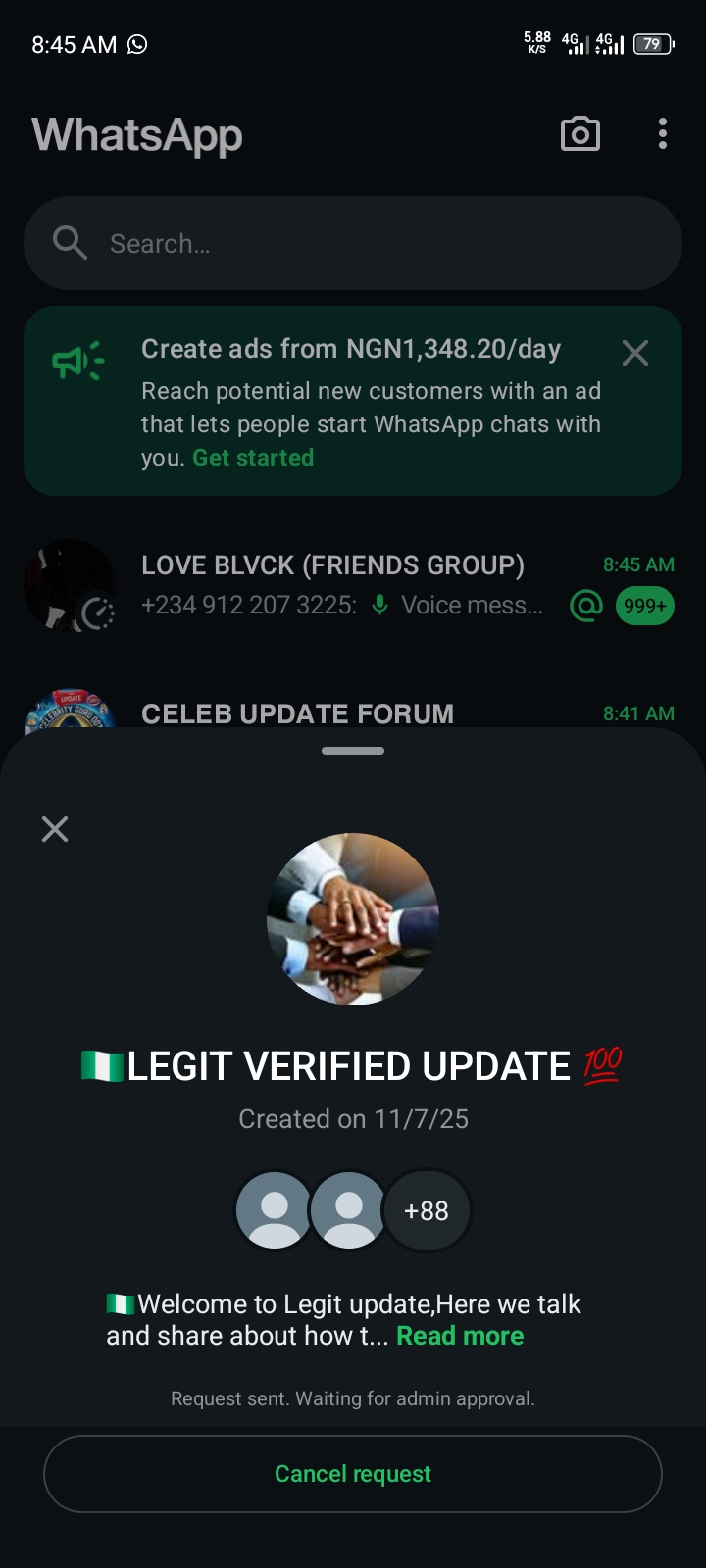The width and height of the screenshot is (706, 1568).
Task: Dismiss the Create ads banner
Action: (x=635, y=353)
